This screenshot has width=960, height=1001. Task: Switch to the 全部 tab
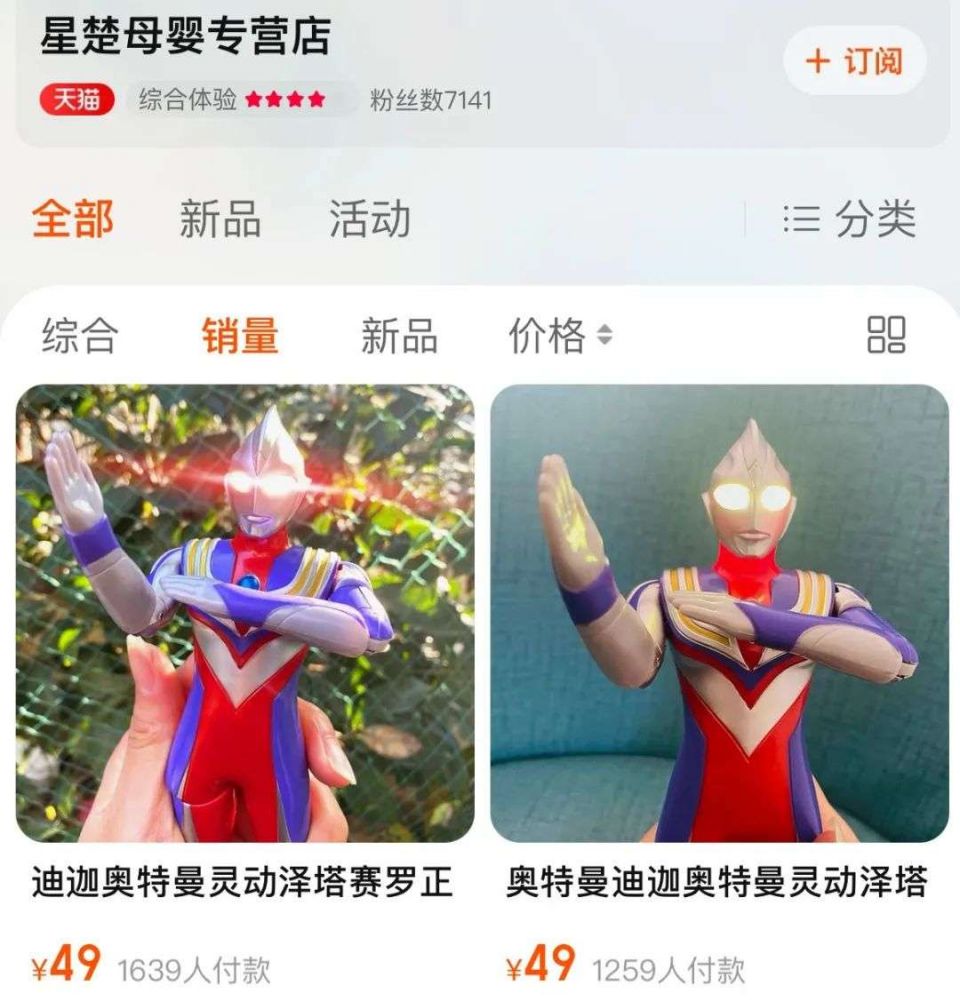[73, 219]
